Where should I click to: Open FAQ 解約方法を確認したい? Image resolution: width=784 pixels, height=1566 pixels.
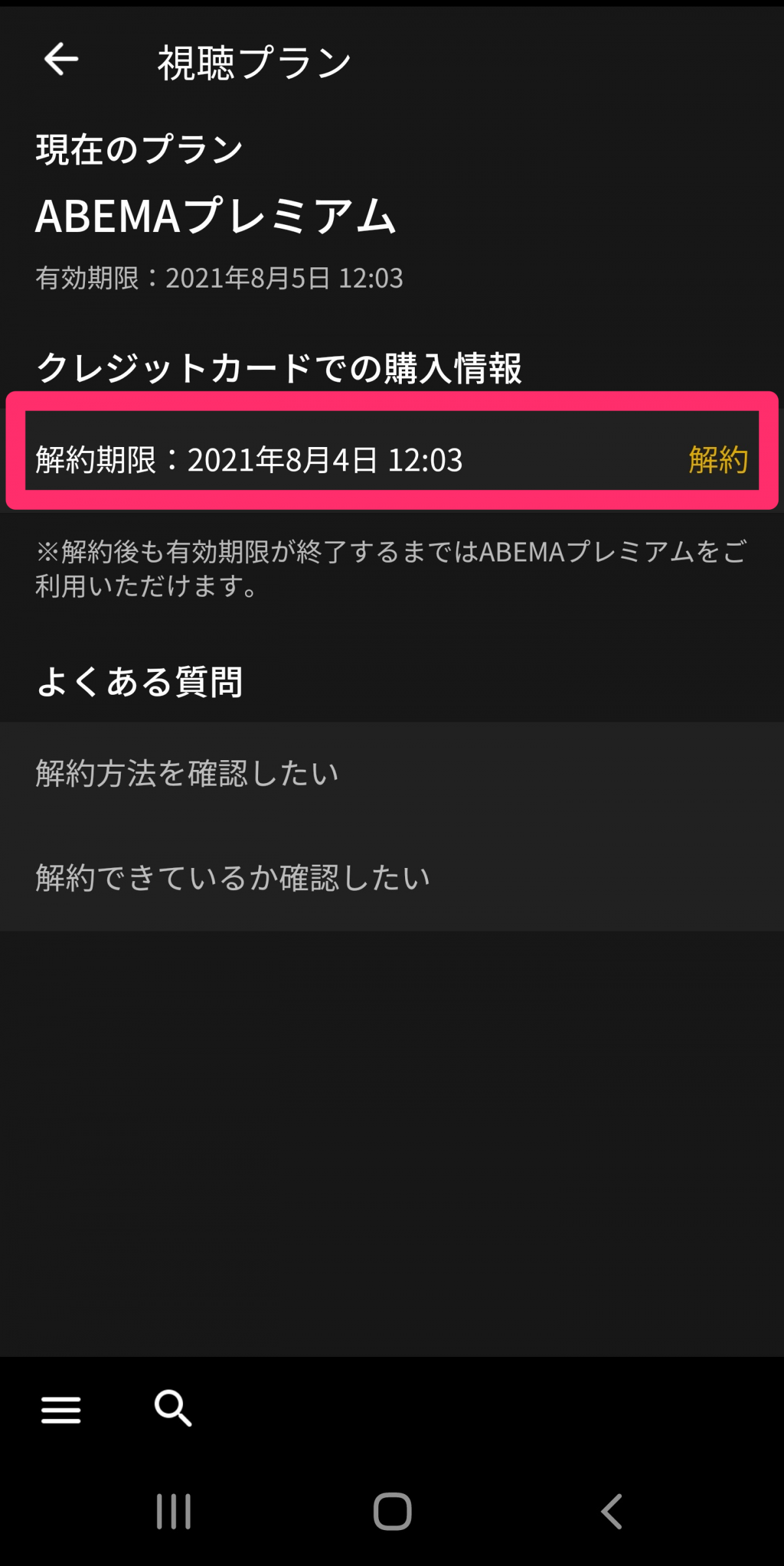pos(187,774)
